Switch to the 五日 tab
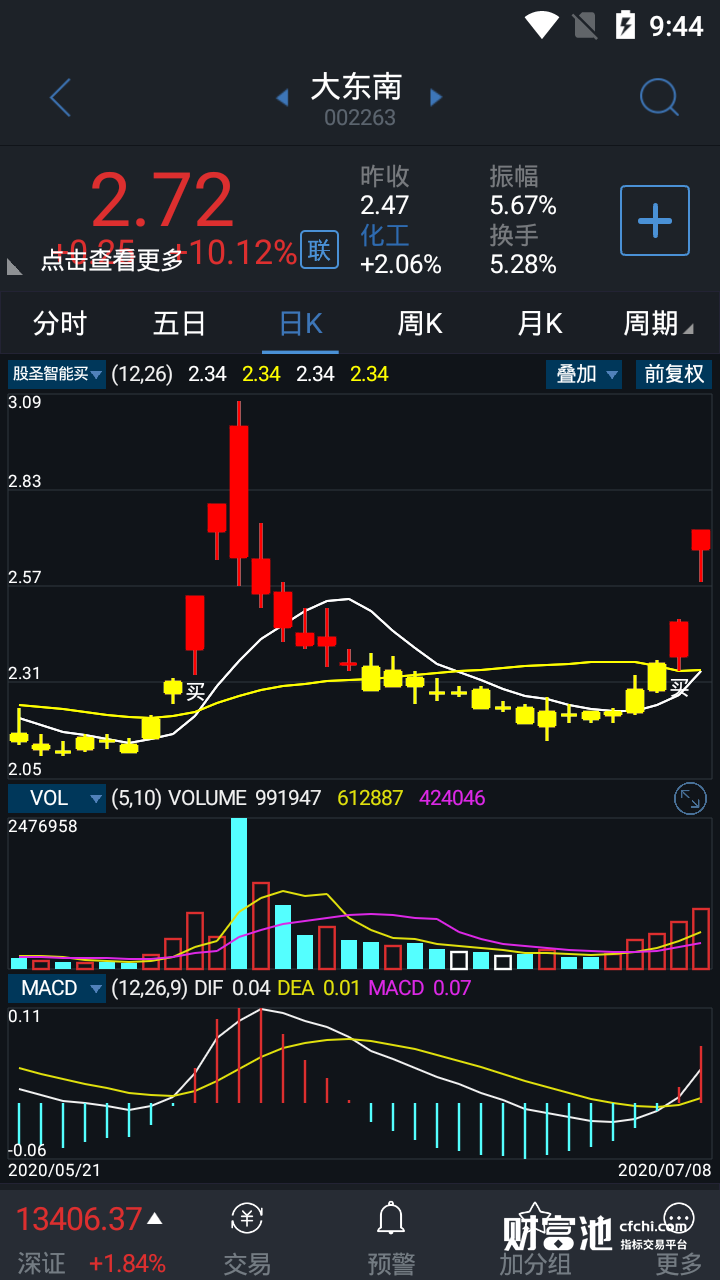 coord(180,324)
